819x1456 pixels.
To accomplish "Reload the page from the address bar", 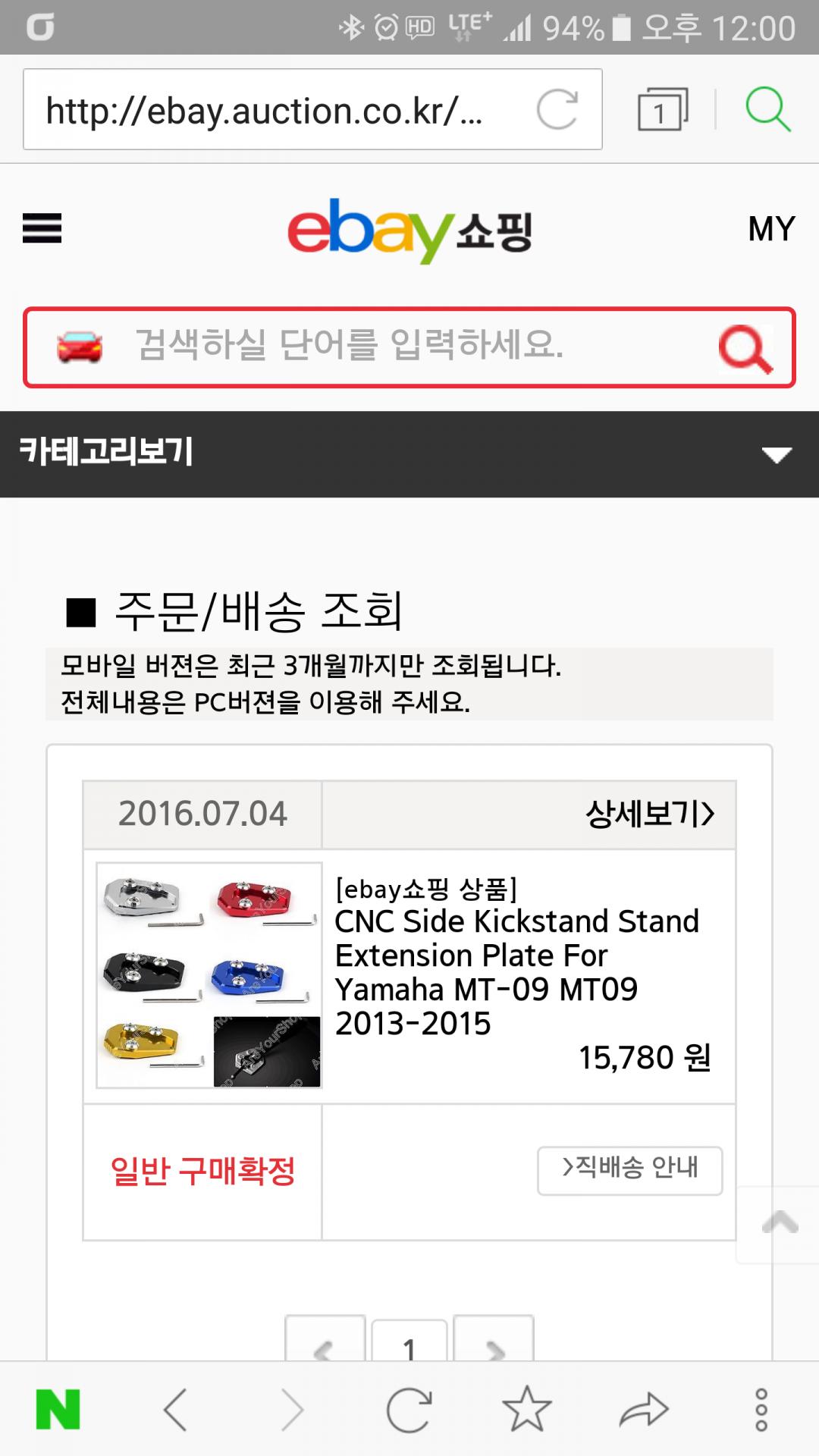I will [x=557, y=109].
